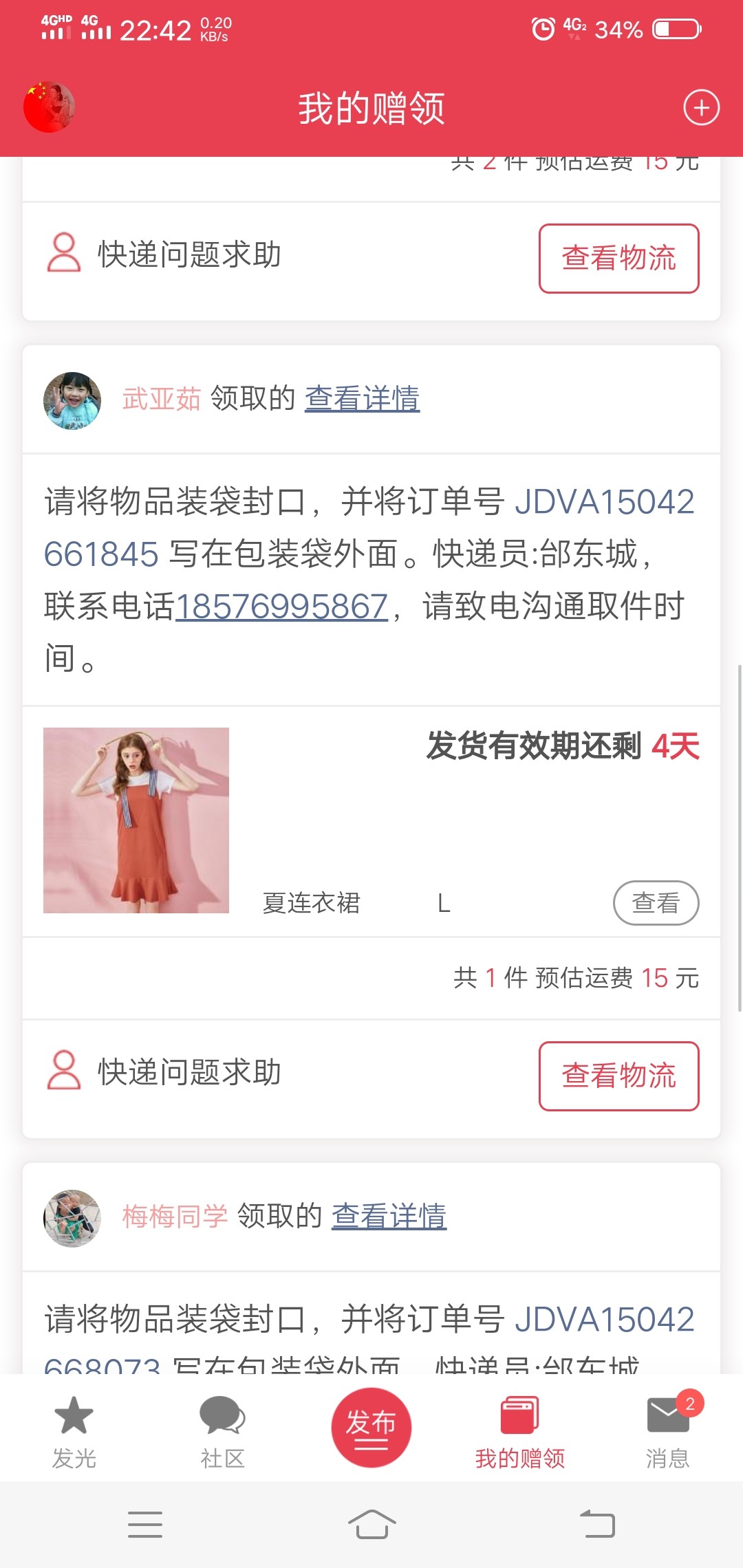Viewport: 743px width, 1568px height.
Task: Open 梅梅同学's profile name
Action: pyautogui.click(x=175, y=1217)
